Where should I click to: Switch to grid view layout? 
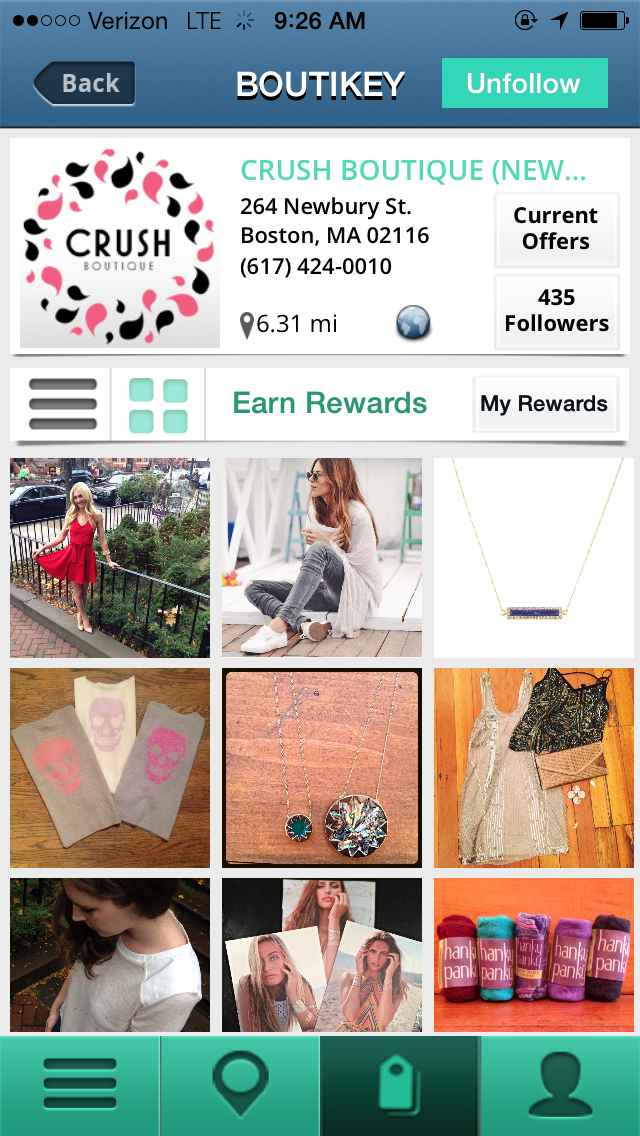click(x=158, y=404)
